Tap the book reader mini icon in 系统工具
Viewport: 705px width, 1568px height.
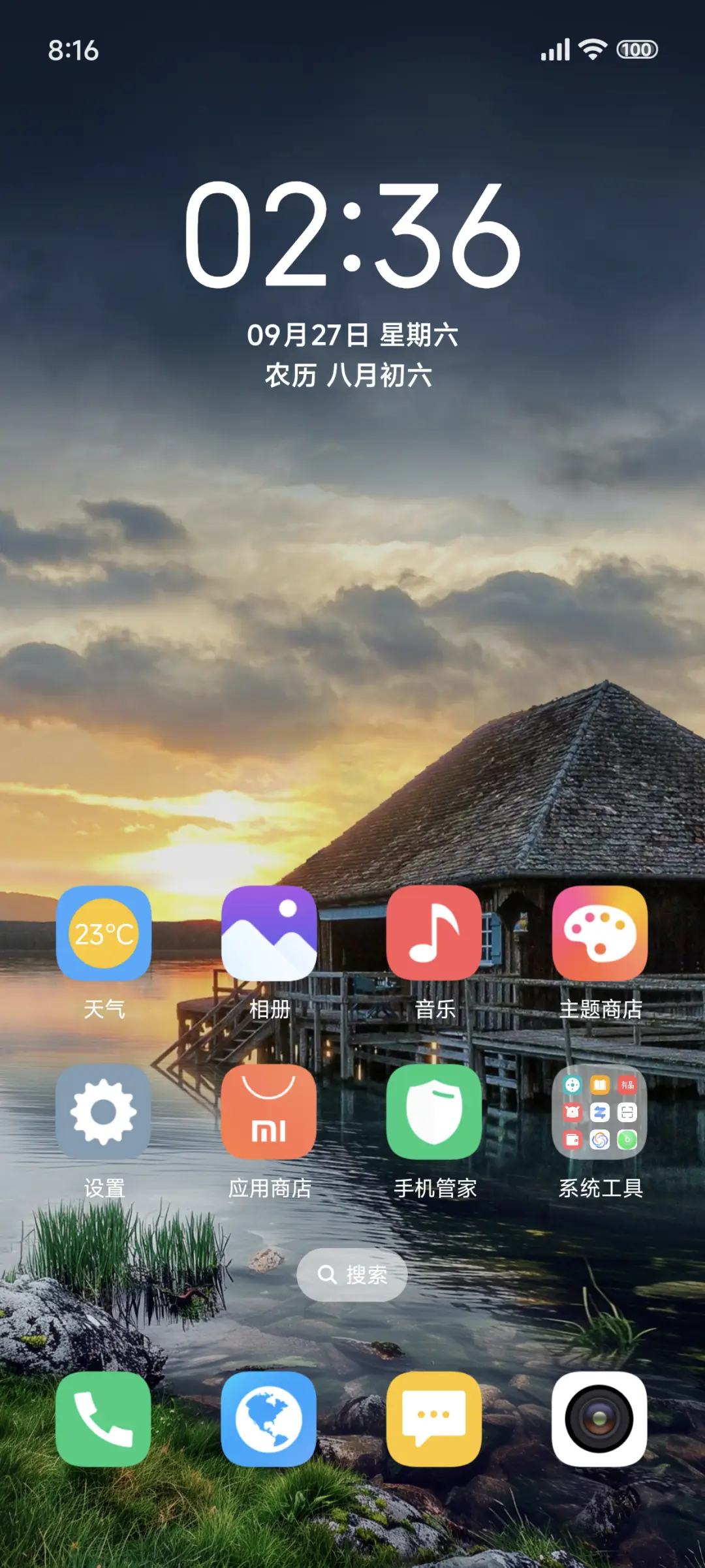click(599, 1086)
